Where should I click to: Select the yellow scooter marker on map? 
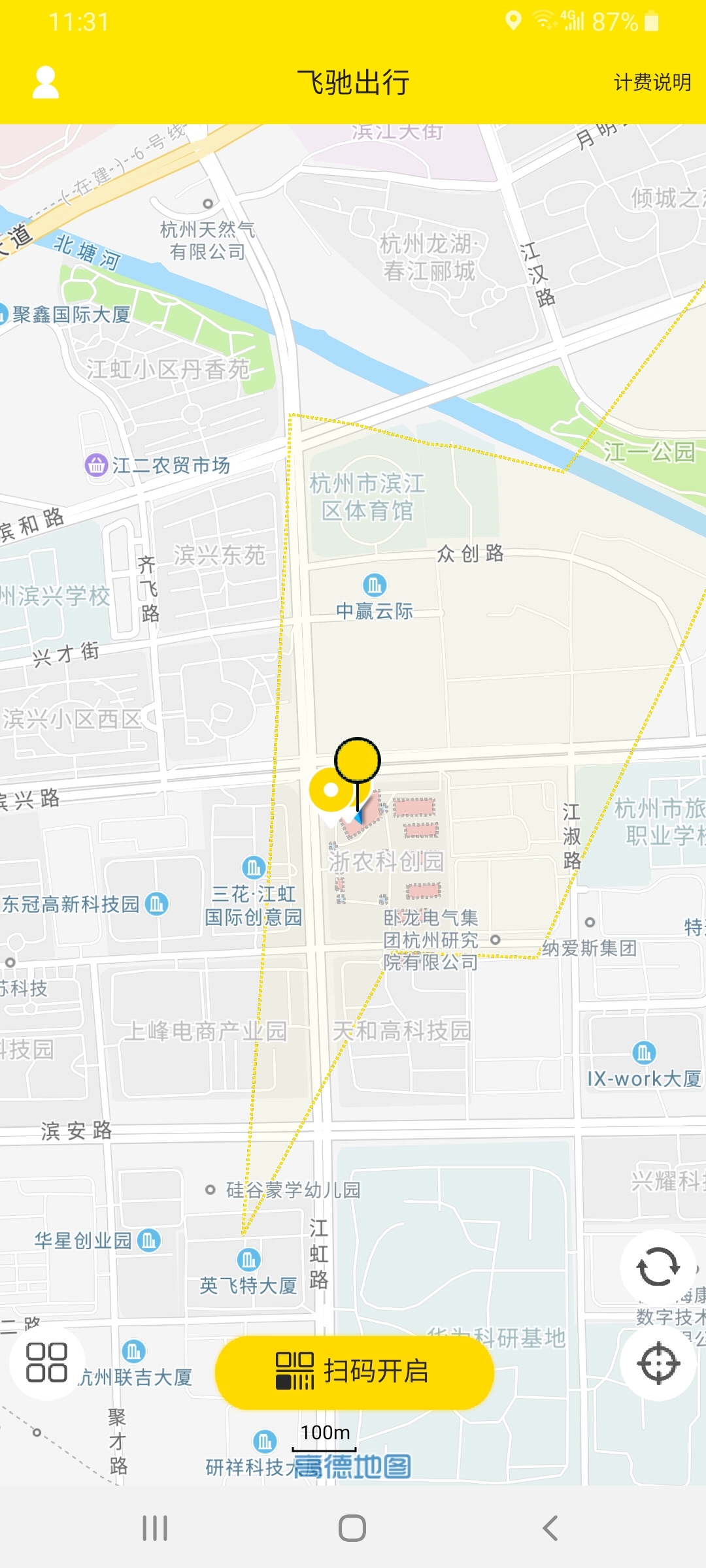click(x=331, y=791)
